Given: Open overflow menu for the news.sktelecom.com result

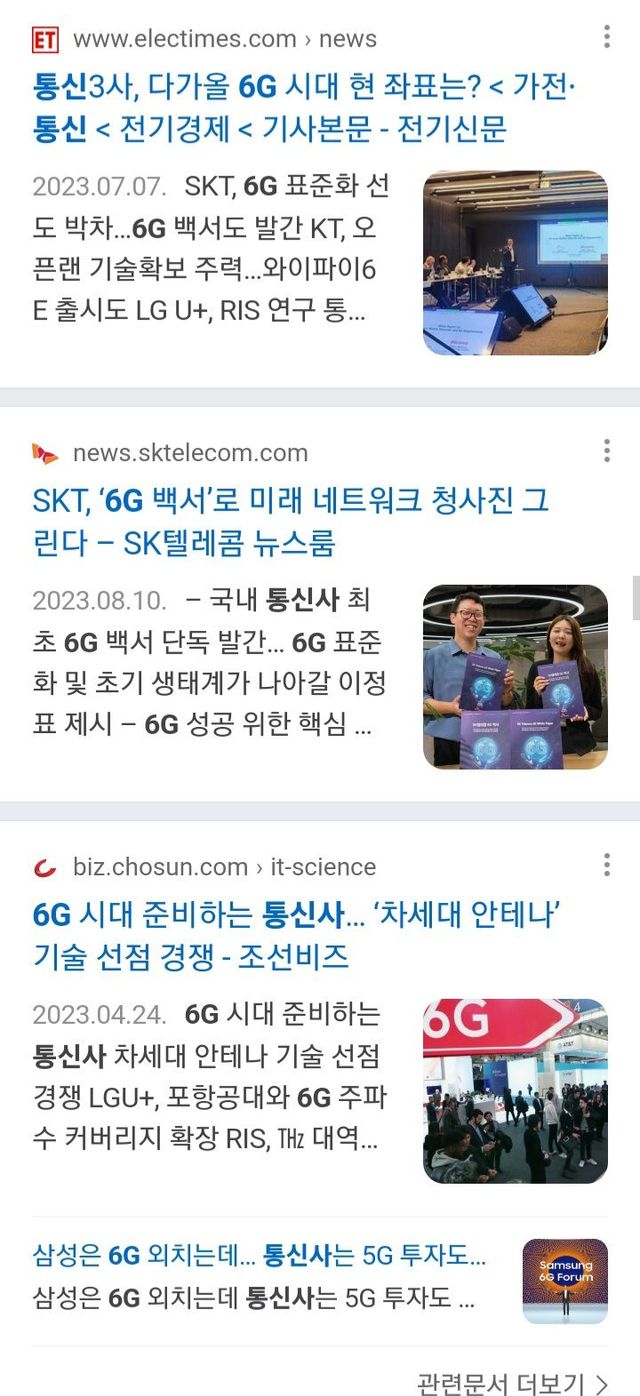Looking at the screenshot, I should point(606,451).
